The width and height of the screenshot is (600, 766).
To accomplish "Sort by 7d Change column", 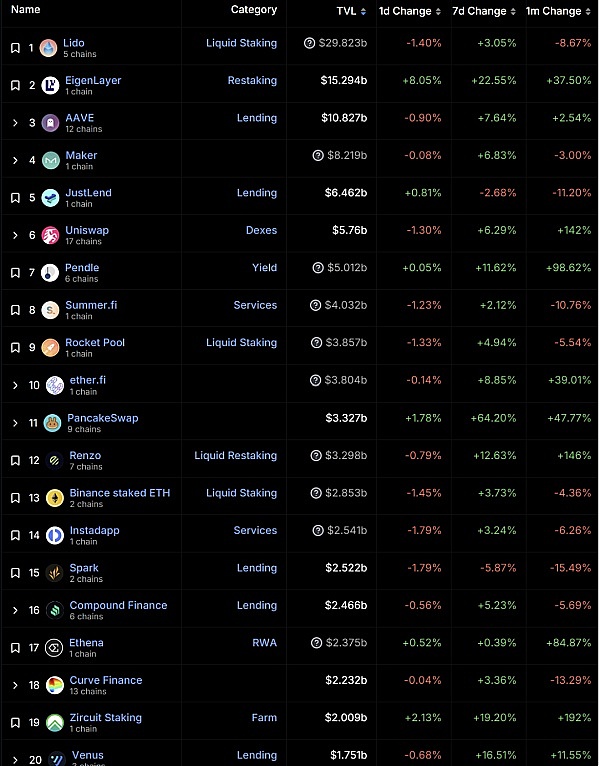I will [x=478, y=11].
